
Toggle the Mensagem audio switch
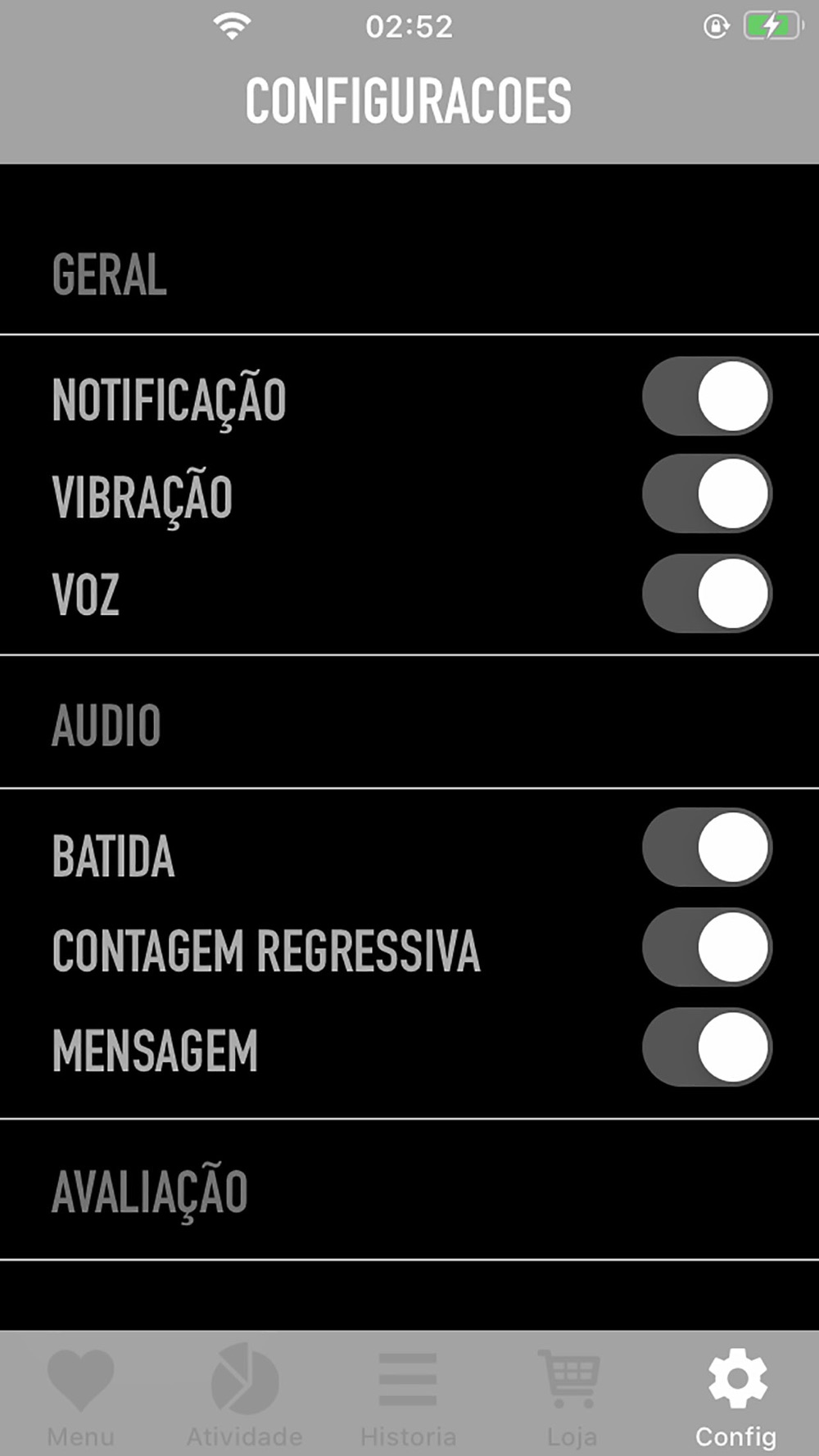coord(707,1047)
